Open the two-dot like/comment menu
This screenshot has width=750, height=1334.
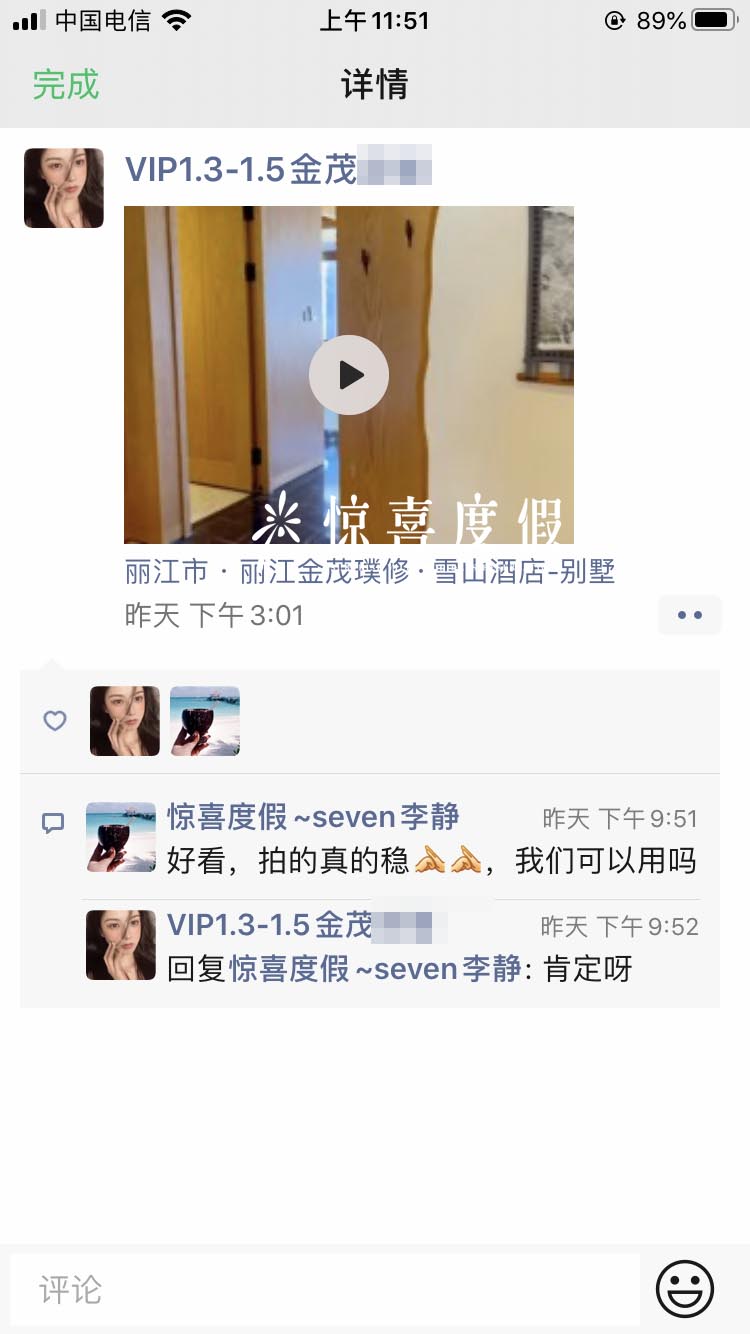tap(690, 615)
